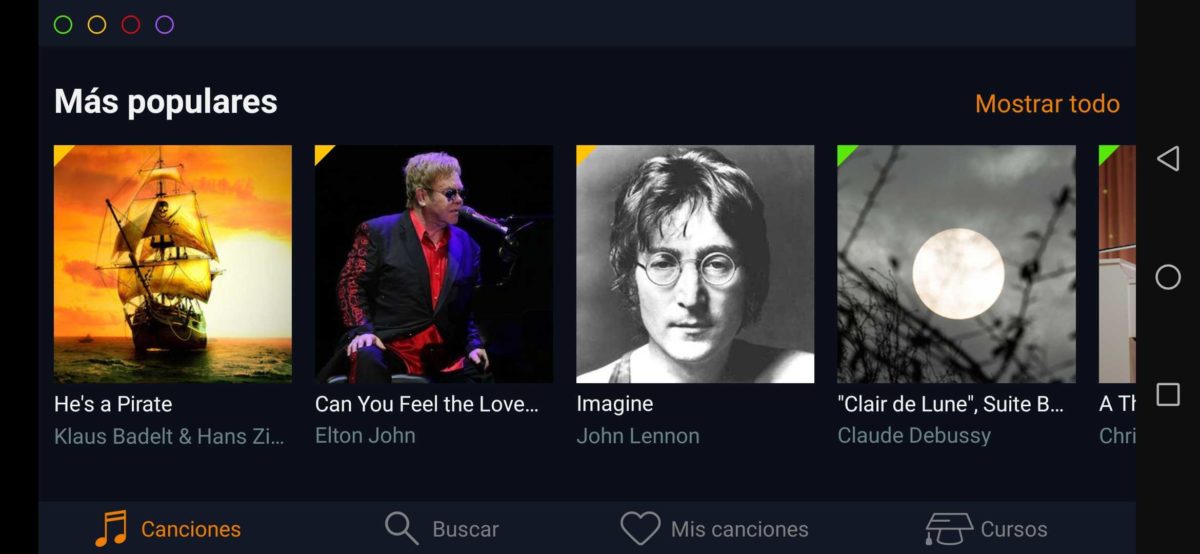
Task: Open Clair de Lune by Claude Debussy
Action: 956,264
